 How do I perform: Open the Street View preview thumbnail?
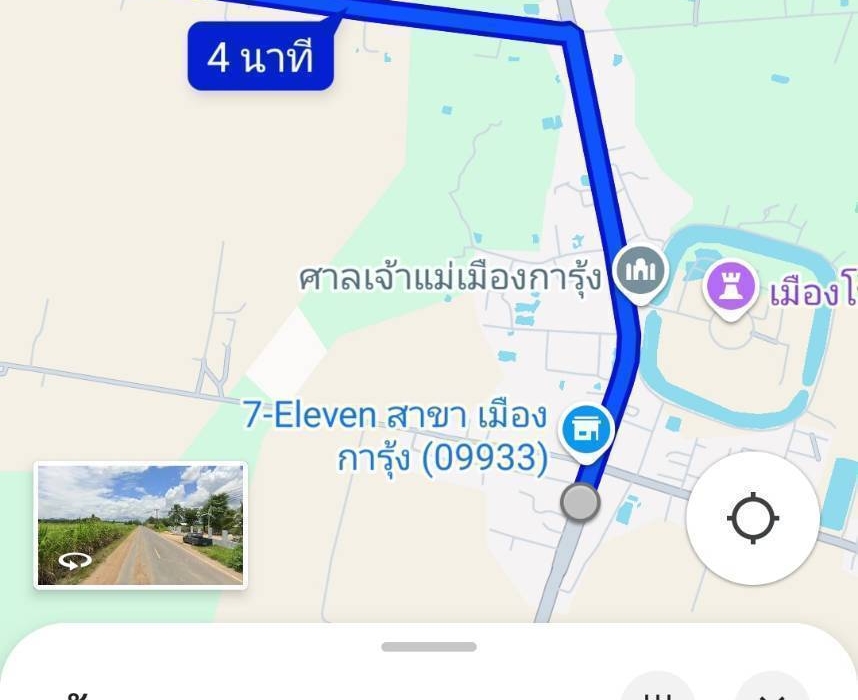pyautogui.click(x=140, y=525)
